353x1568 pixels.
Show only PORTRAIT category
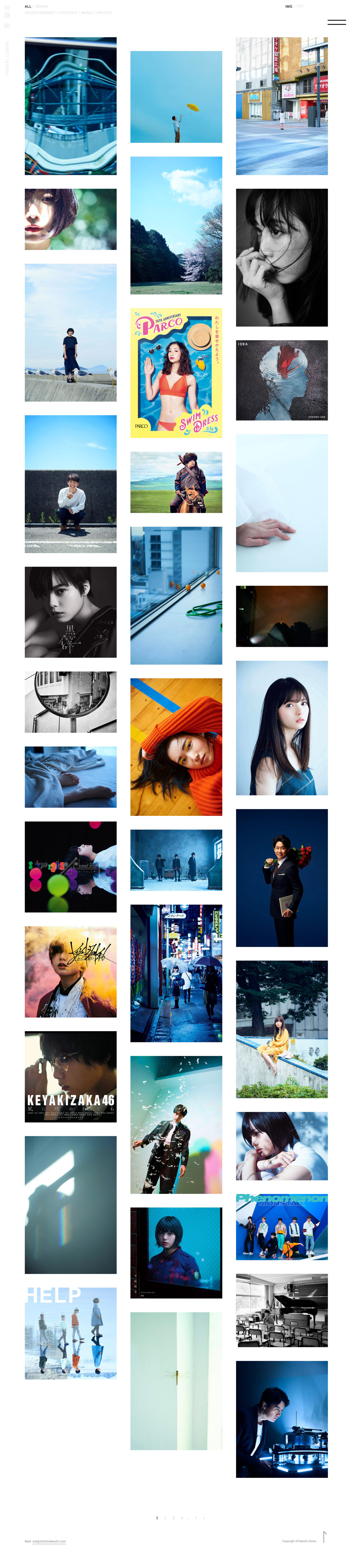pos(68,13)
